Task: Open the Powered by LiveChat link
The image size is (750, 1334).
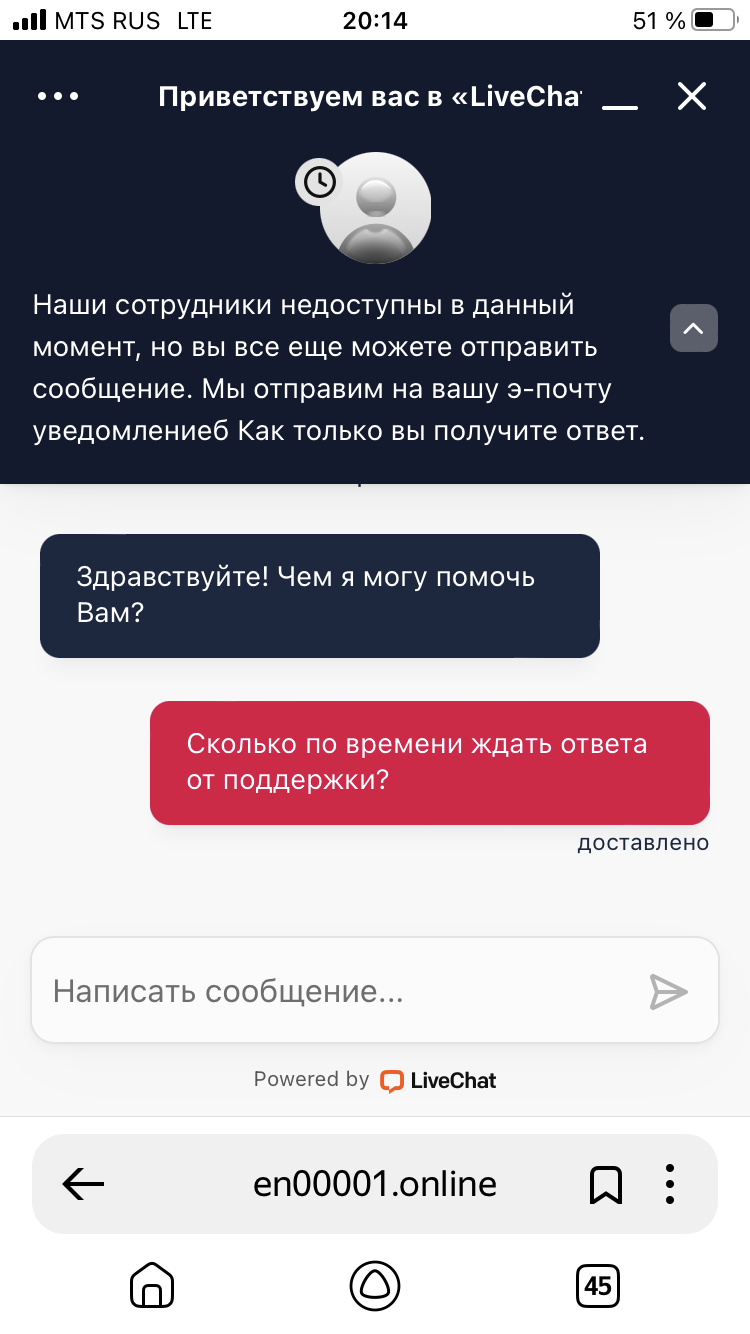Action: click(x=438, y=1080)
